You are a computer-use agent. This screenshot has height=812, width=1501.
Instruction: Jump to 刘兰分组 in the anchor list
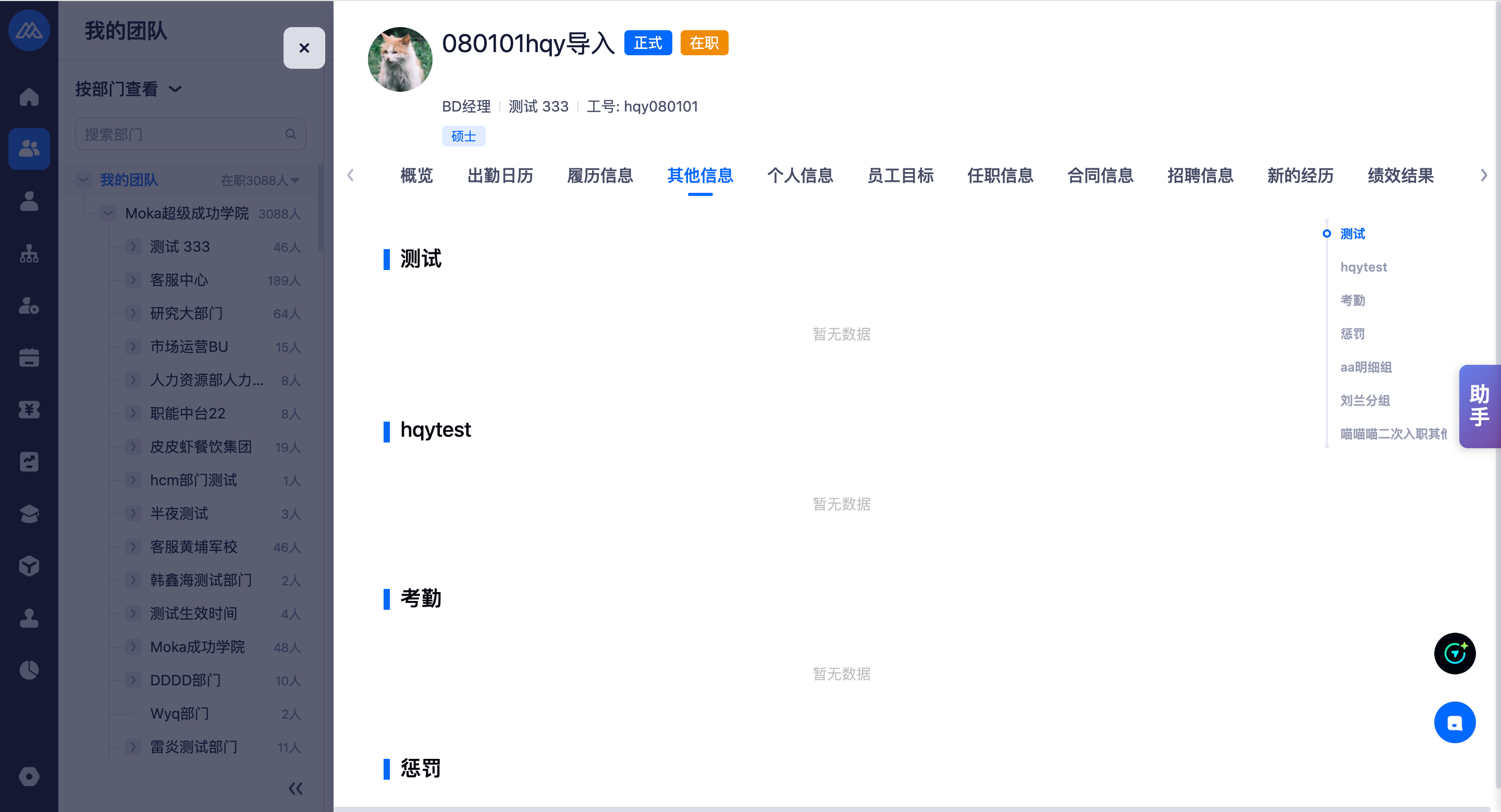pos(1364,400)
